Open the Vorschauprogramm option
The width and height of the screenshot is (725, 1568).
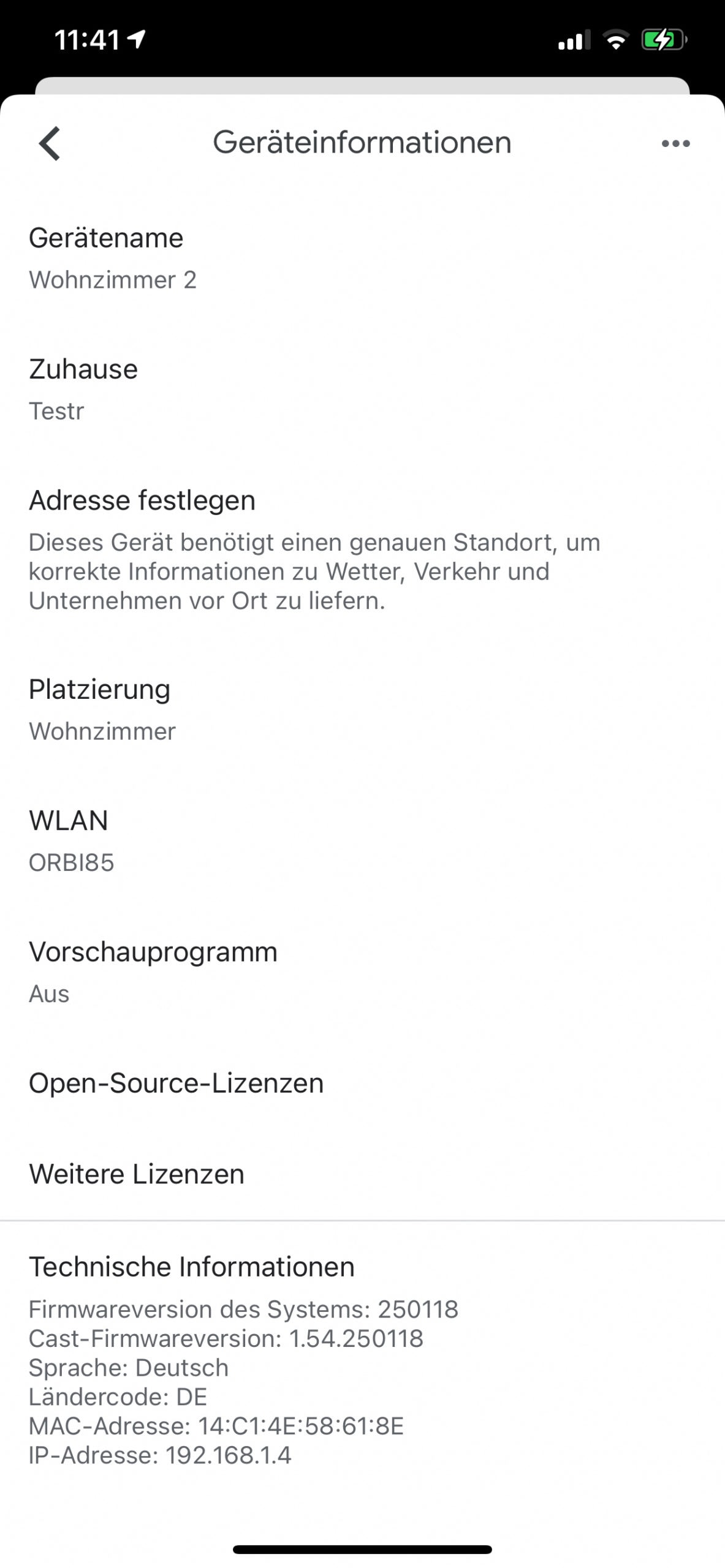pos(362,971)
